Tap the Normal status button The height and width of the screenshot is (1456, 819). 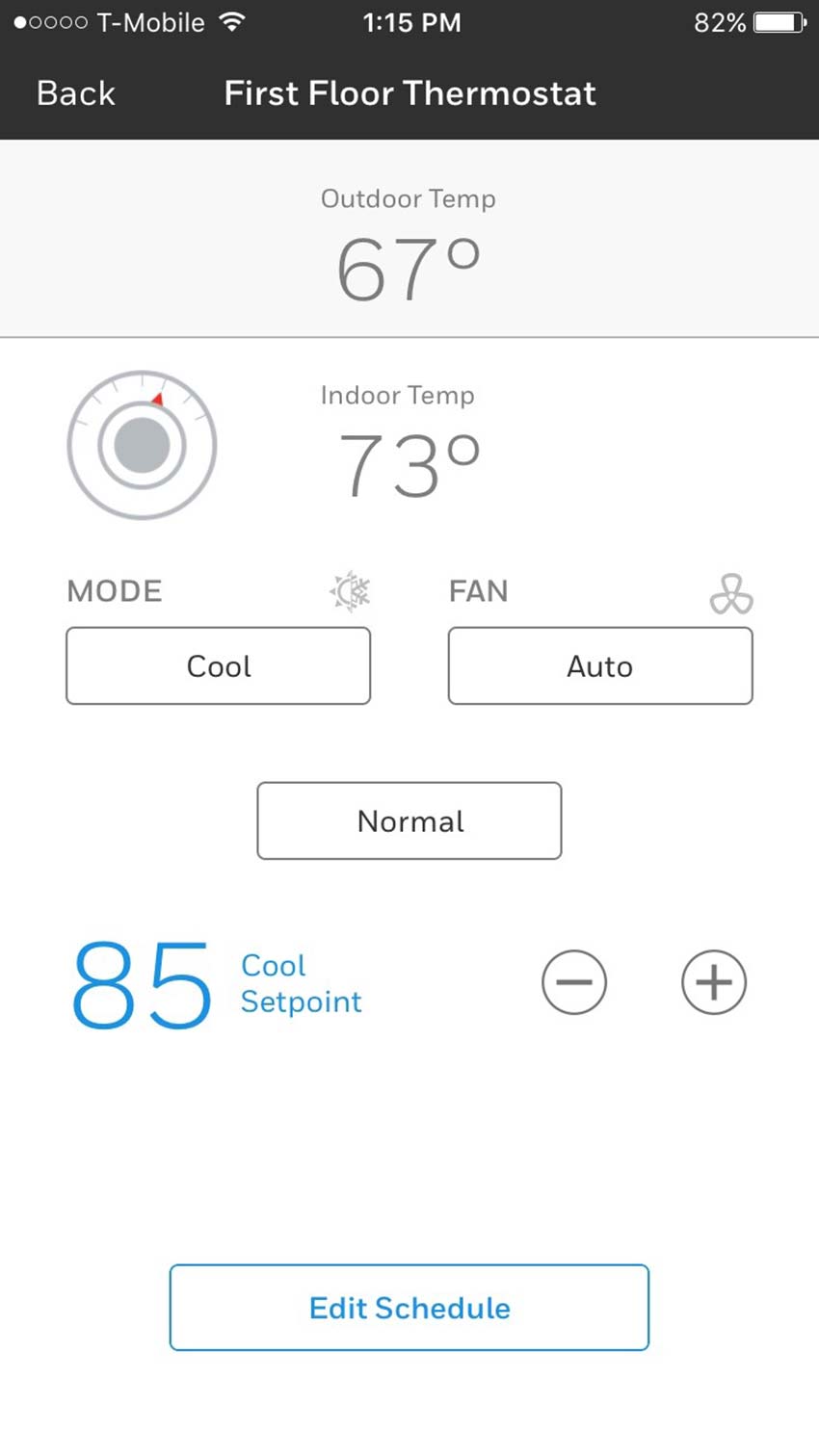pos(409,820)
